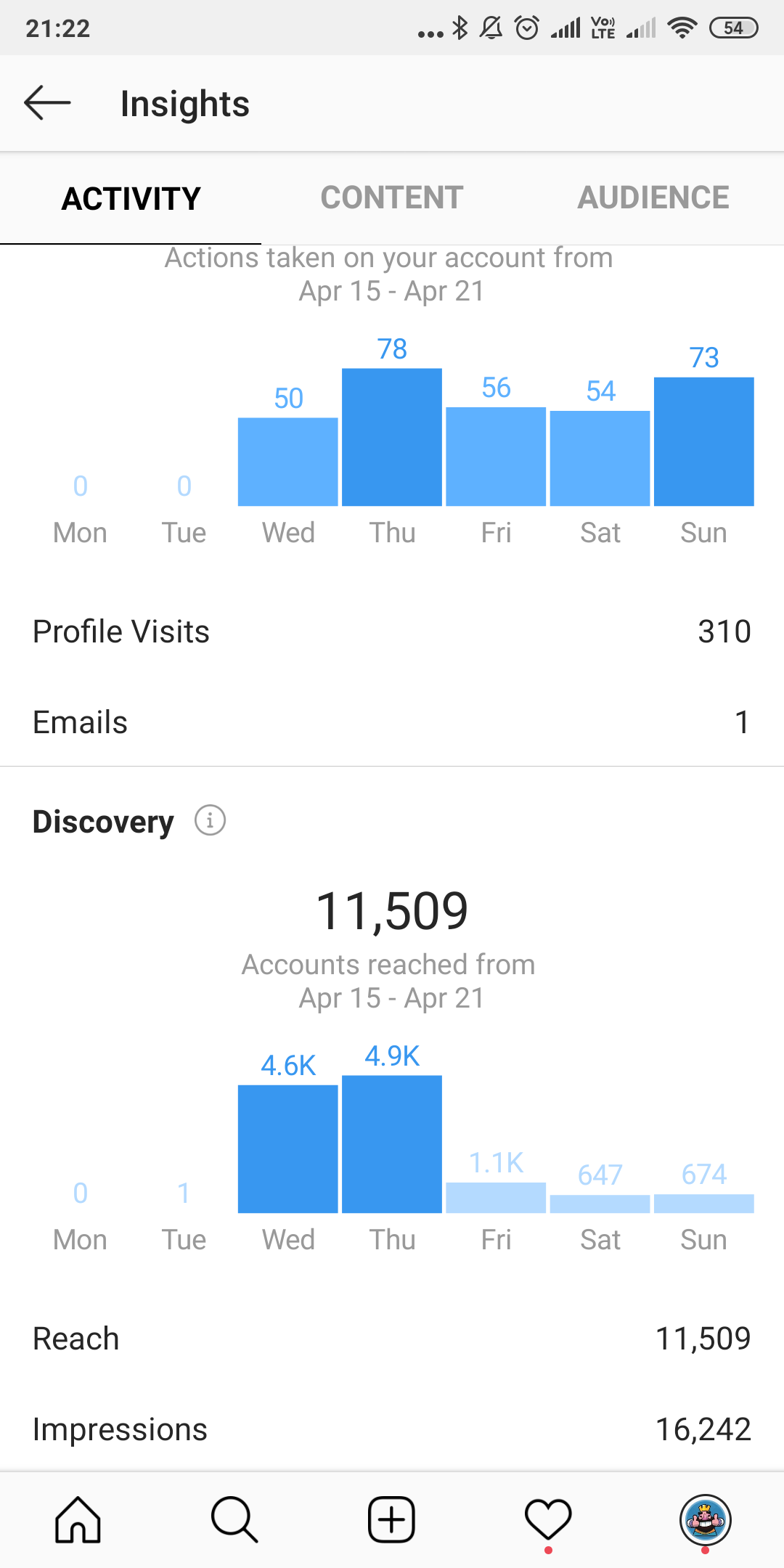Screen dimensions: 784x1568
Task: Create a new post
Action: click(x=391, y=1519)
